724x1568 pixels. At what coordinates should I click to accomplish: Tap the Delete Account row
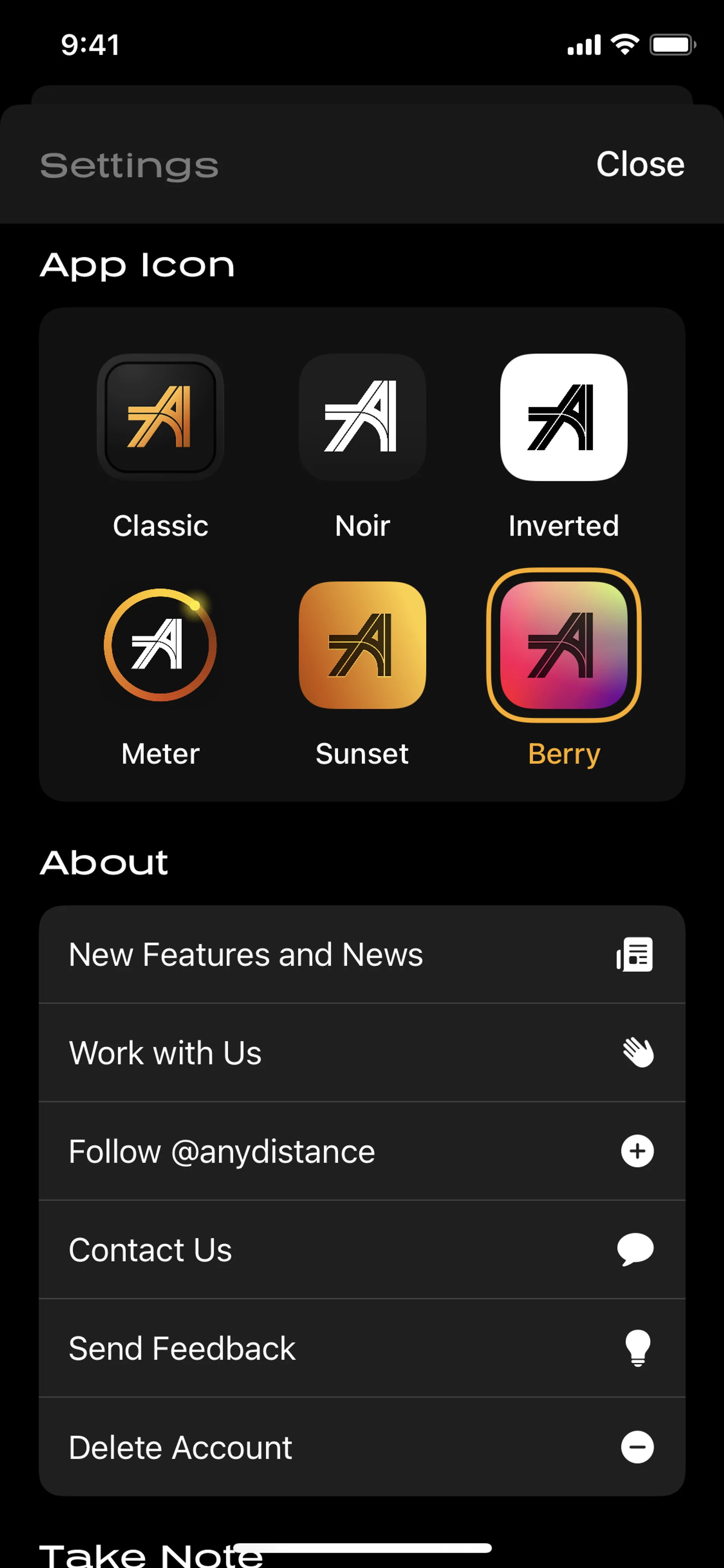[x=362, y=1447]
